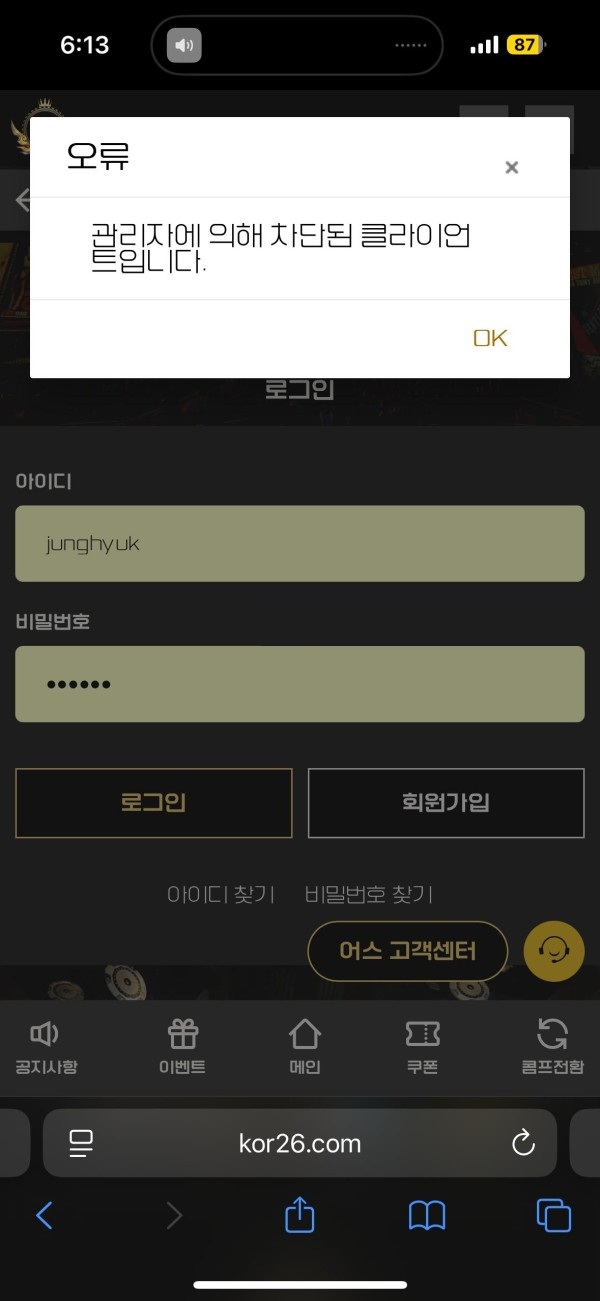
Task: Tap the headset support chat icon
Action: 554,950
